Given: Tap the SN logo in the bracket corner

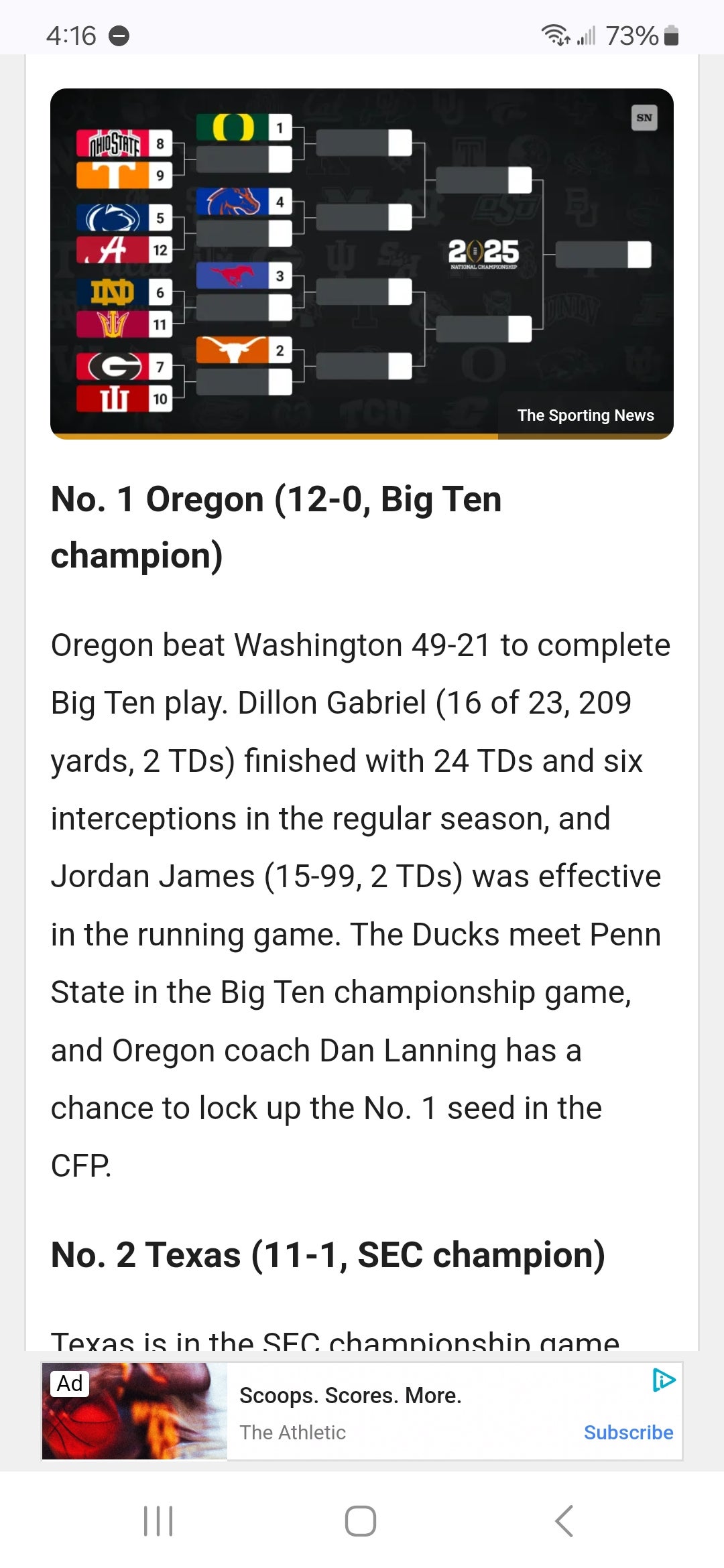Looking at the screenshot, I should click(x=644, y=117).
